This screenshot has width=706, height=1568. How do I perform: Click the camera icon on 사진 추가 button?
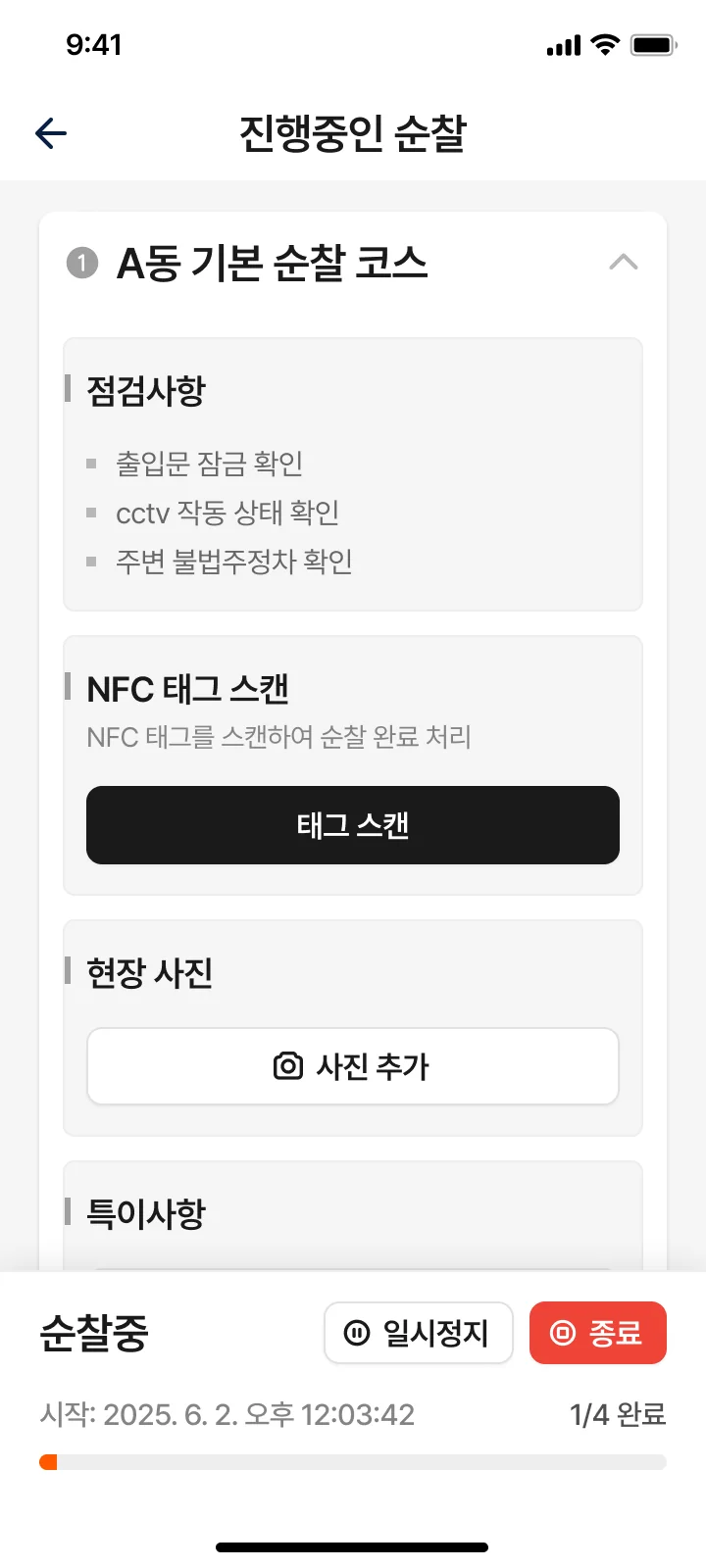[x=287, y=1066]
